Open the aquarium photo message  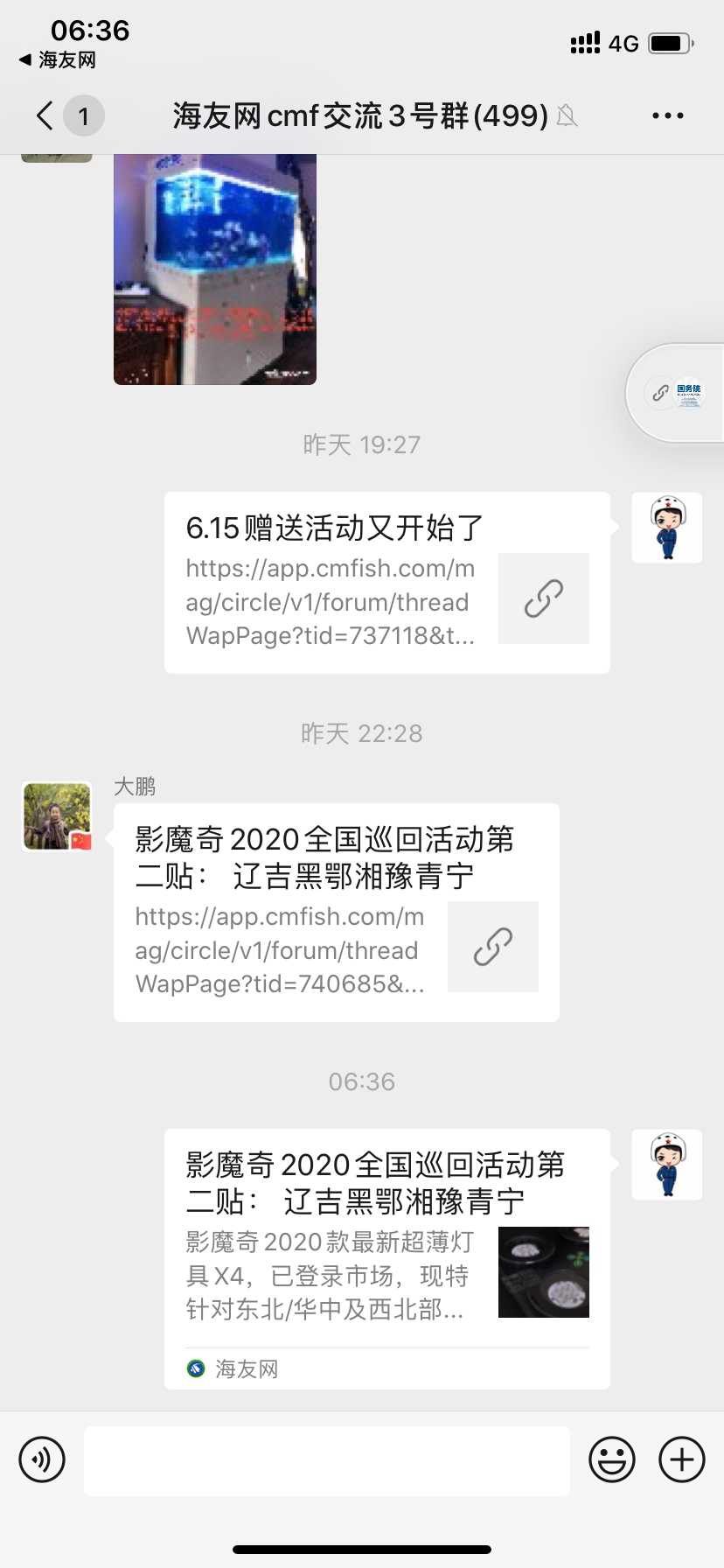click(x=215, y=268)
